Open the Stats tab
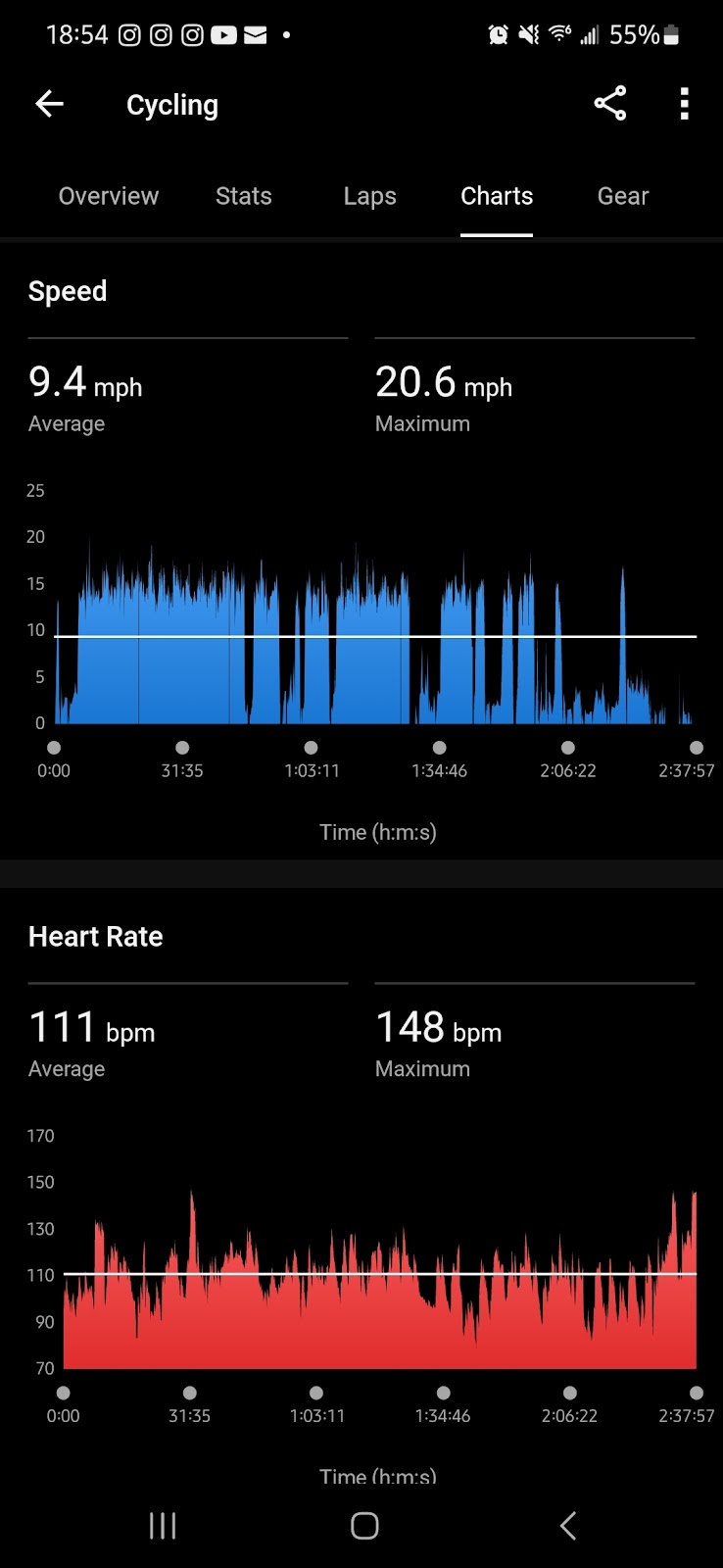Image resolution: width=723 pixels, height=1568 pixels. coord(244,196)
